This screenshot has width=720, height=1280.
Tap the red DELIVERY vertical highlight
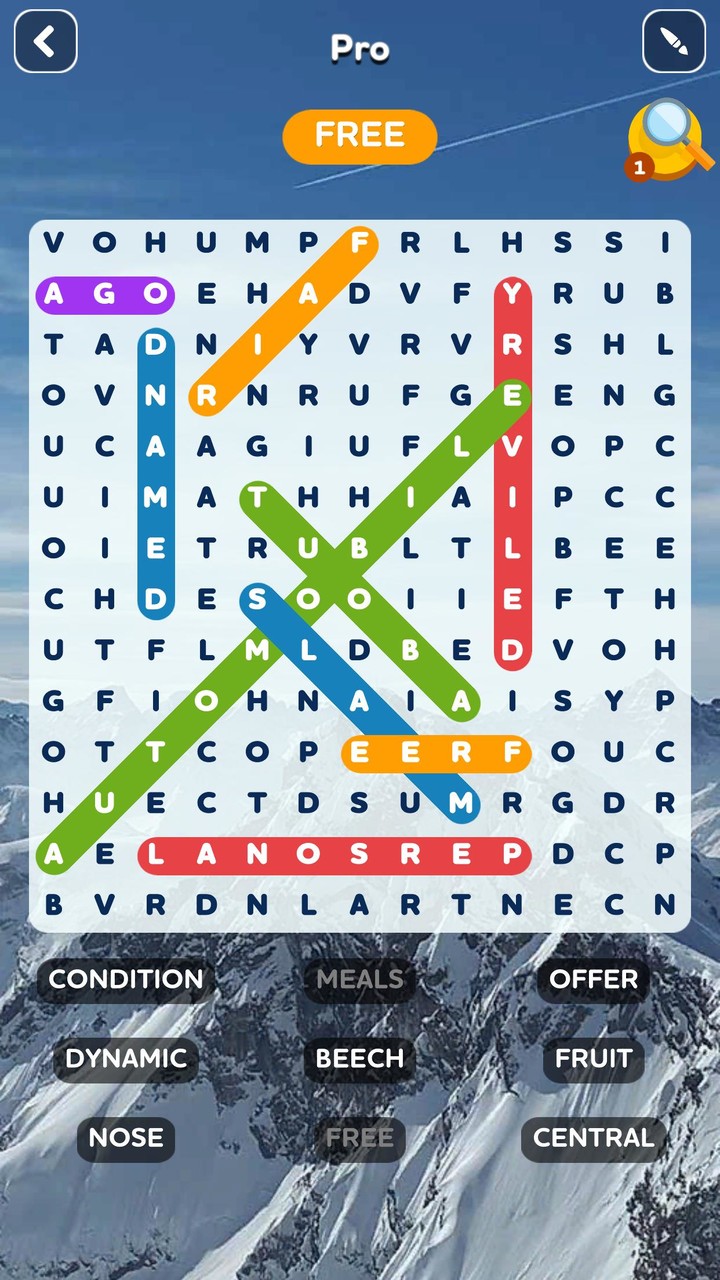tap(513, 472)
